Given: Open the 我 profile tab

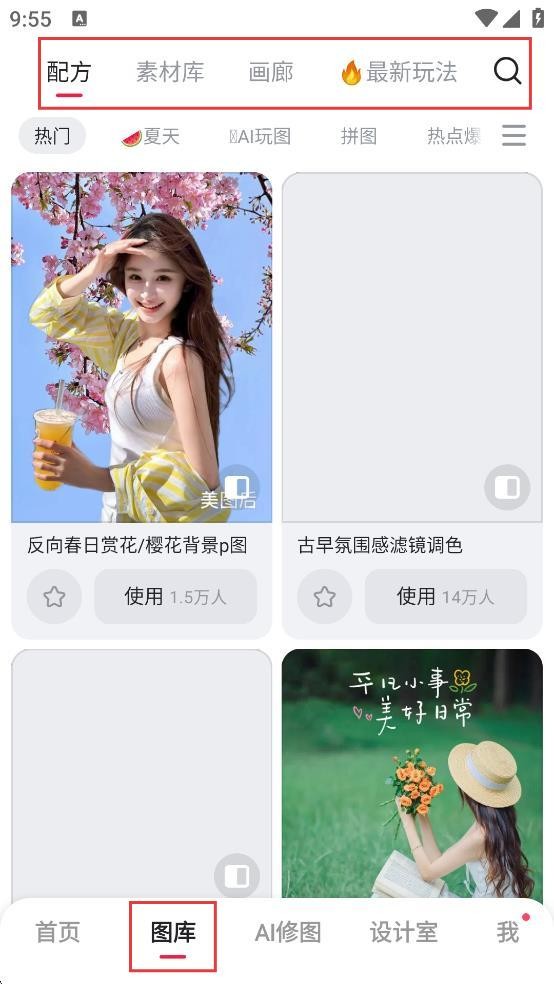Looking at the screenshot, I should [x=508, y=932].
